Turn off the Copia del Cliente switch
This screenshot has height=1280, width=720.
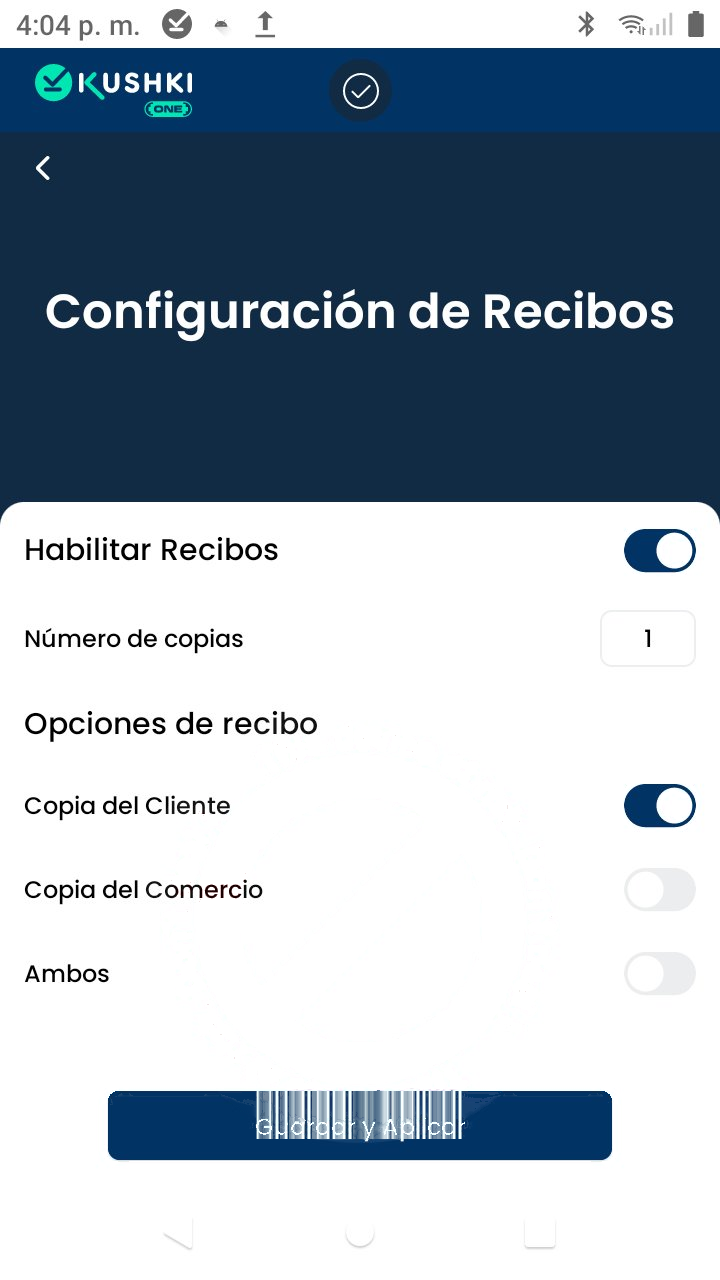point(660,805)
